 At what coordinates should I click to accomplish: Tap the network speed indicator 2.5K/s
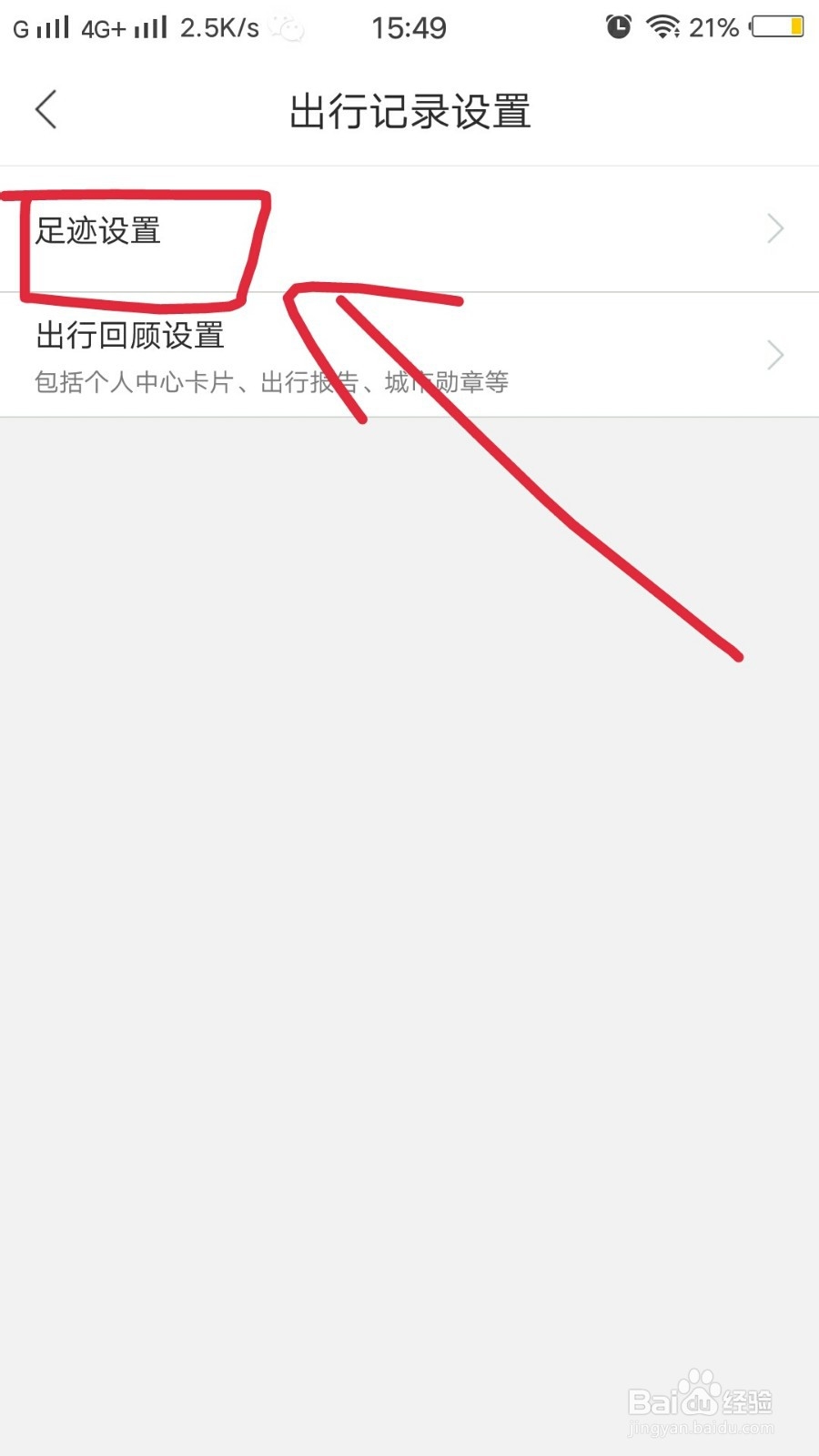point(218,27)
